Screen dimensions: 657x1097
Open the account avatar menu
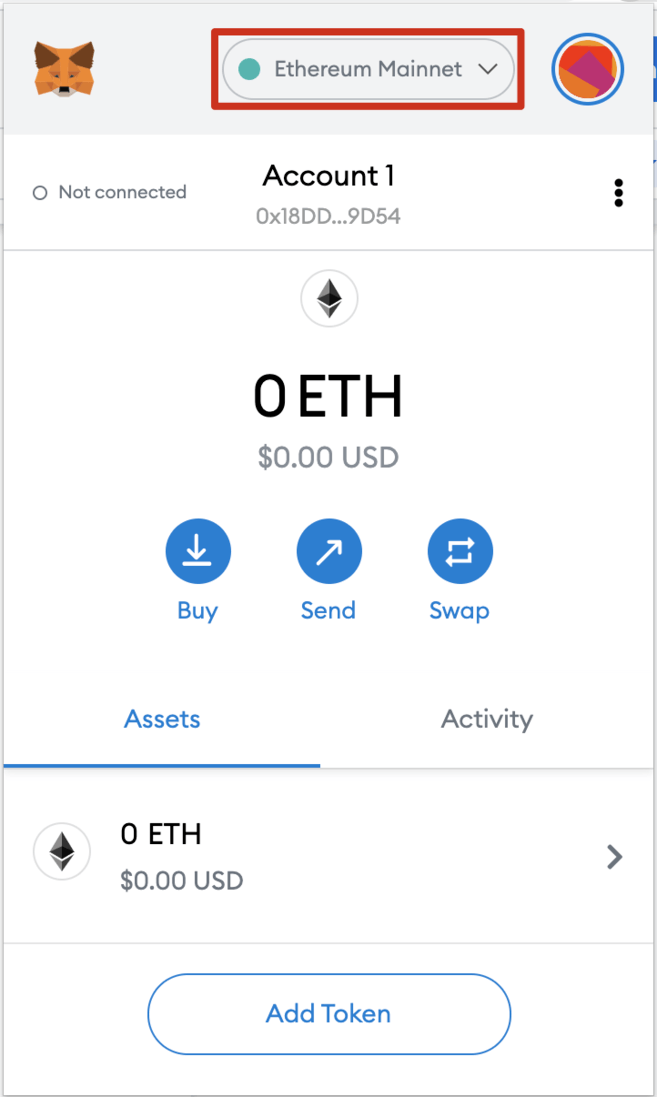(x=588, y=69)
